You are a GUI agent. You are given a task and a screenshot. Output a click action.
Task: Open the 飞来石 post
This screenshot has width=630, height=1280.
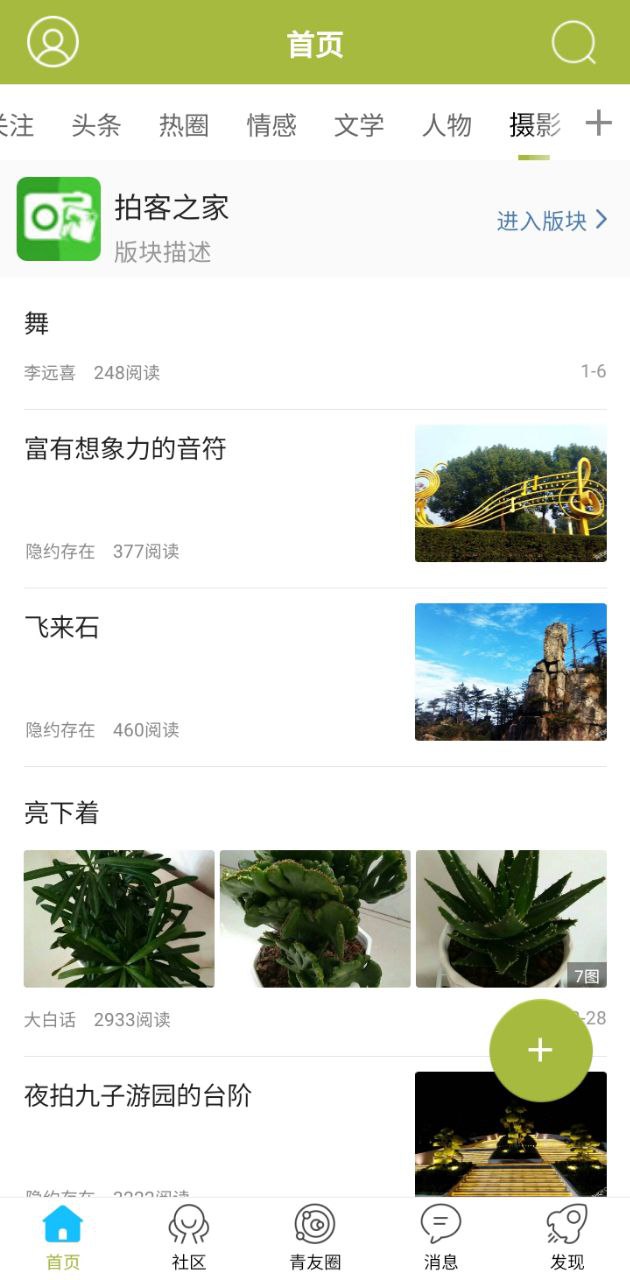click(62, 628)
